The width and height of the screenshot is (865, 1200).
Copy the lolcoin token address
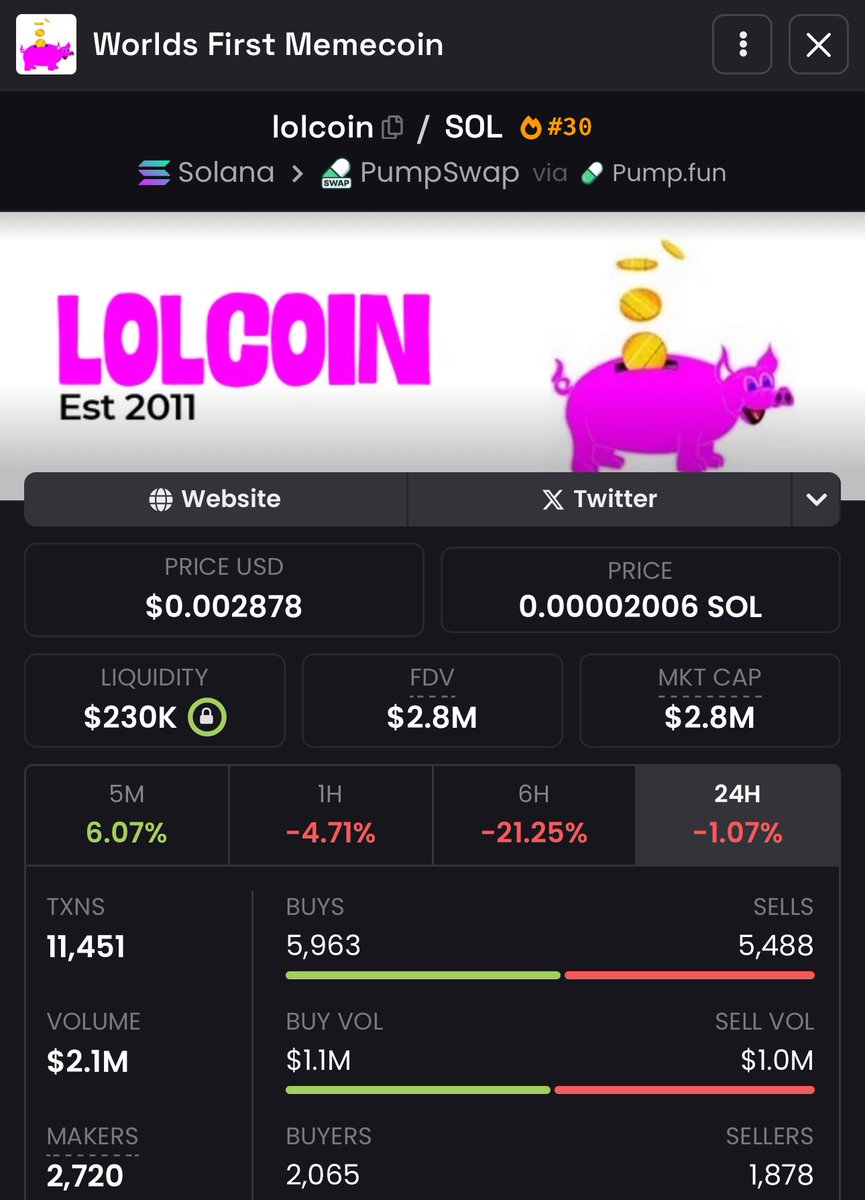click(x=393, y=127)
